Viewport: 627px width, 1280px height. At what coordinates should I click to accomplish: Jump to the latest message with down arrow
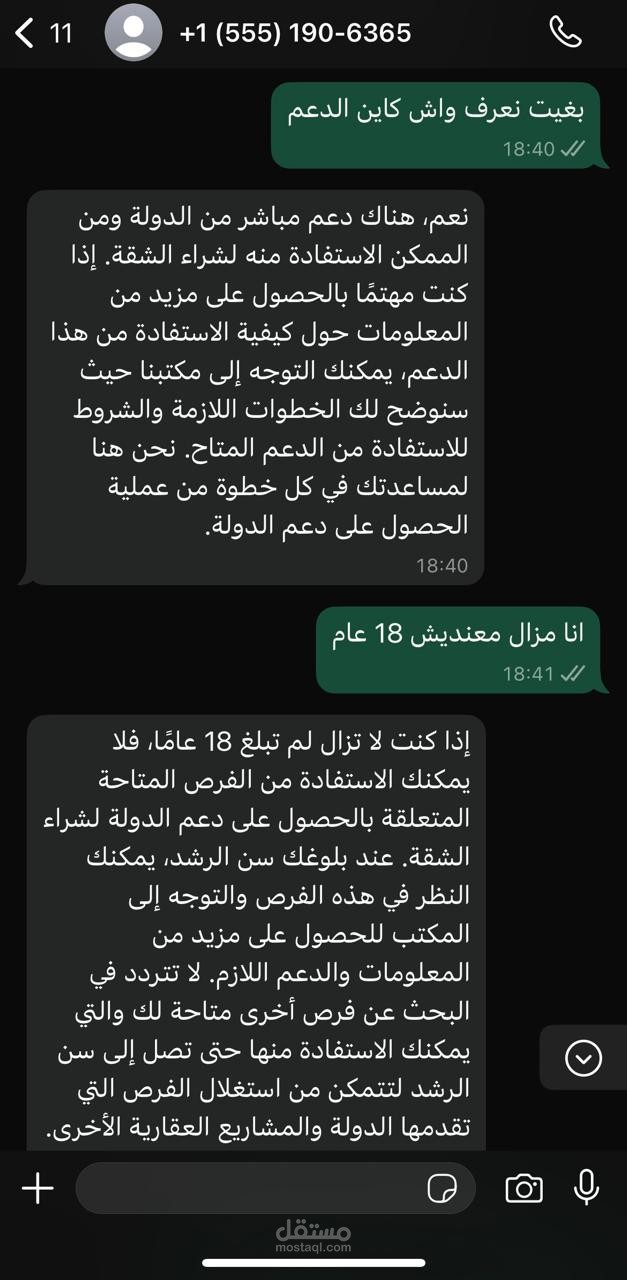583,1057
